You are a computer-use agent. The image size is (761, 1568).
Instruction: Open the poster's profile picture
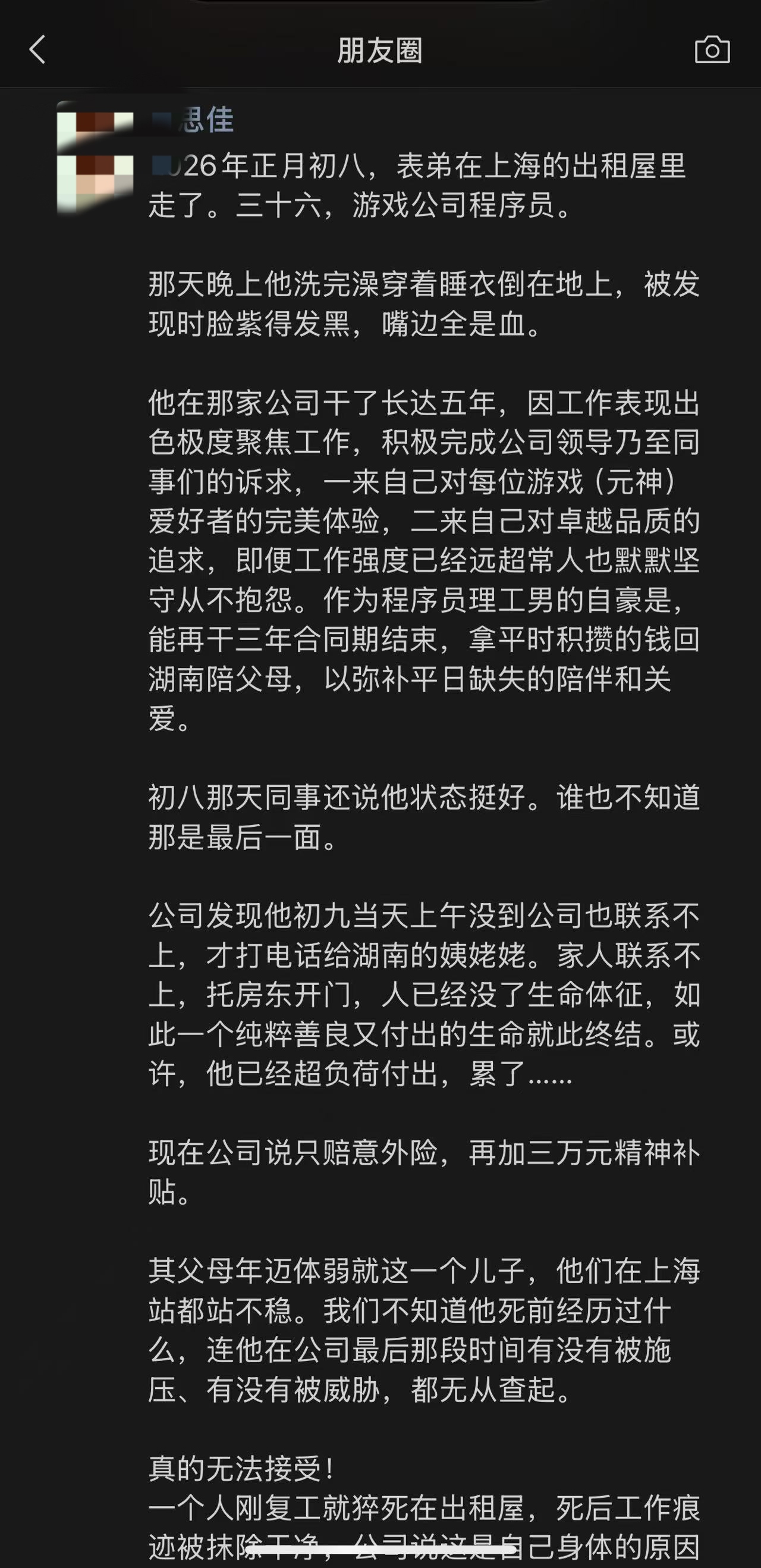pos(96,156)
